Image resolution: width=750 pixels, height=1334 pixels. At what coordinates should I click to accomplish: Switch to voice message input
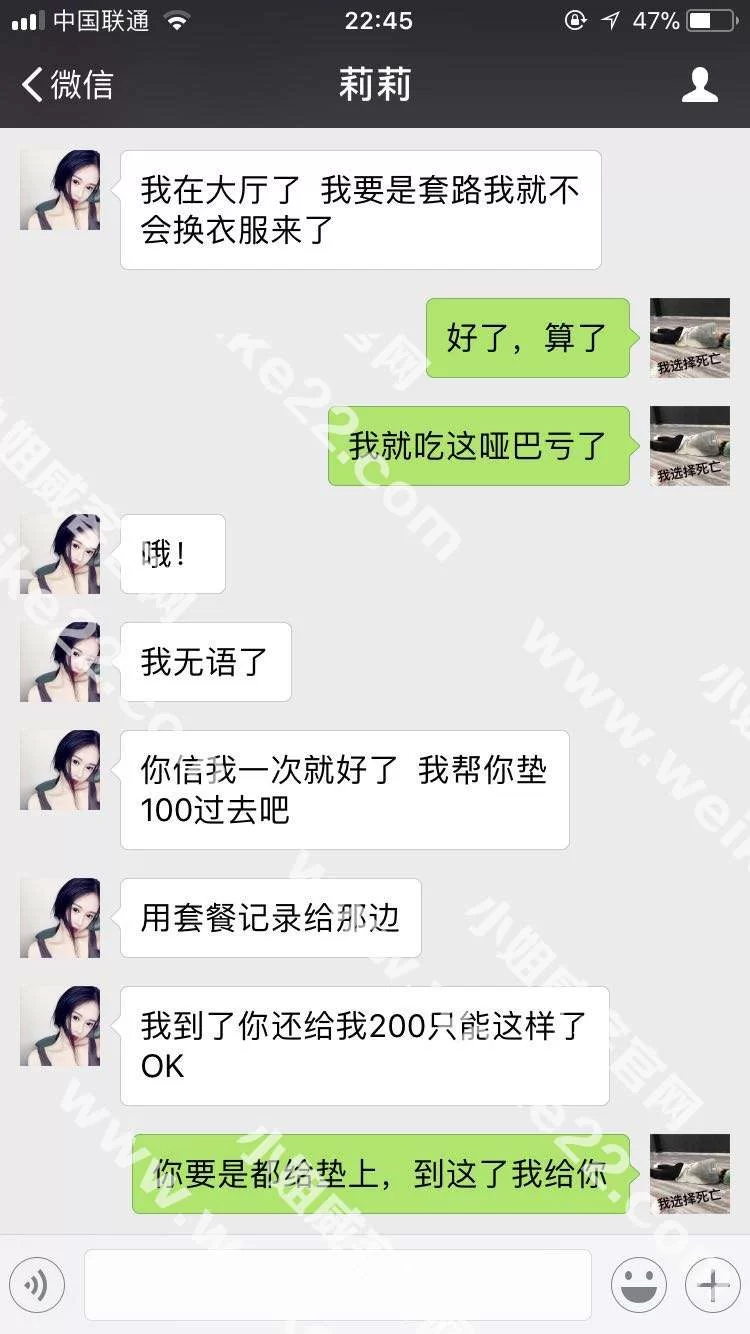click(x=37, y=1285)
